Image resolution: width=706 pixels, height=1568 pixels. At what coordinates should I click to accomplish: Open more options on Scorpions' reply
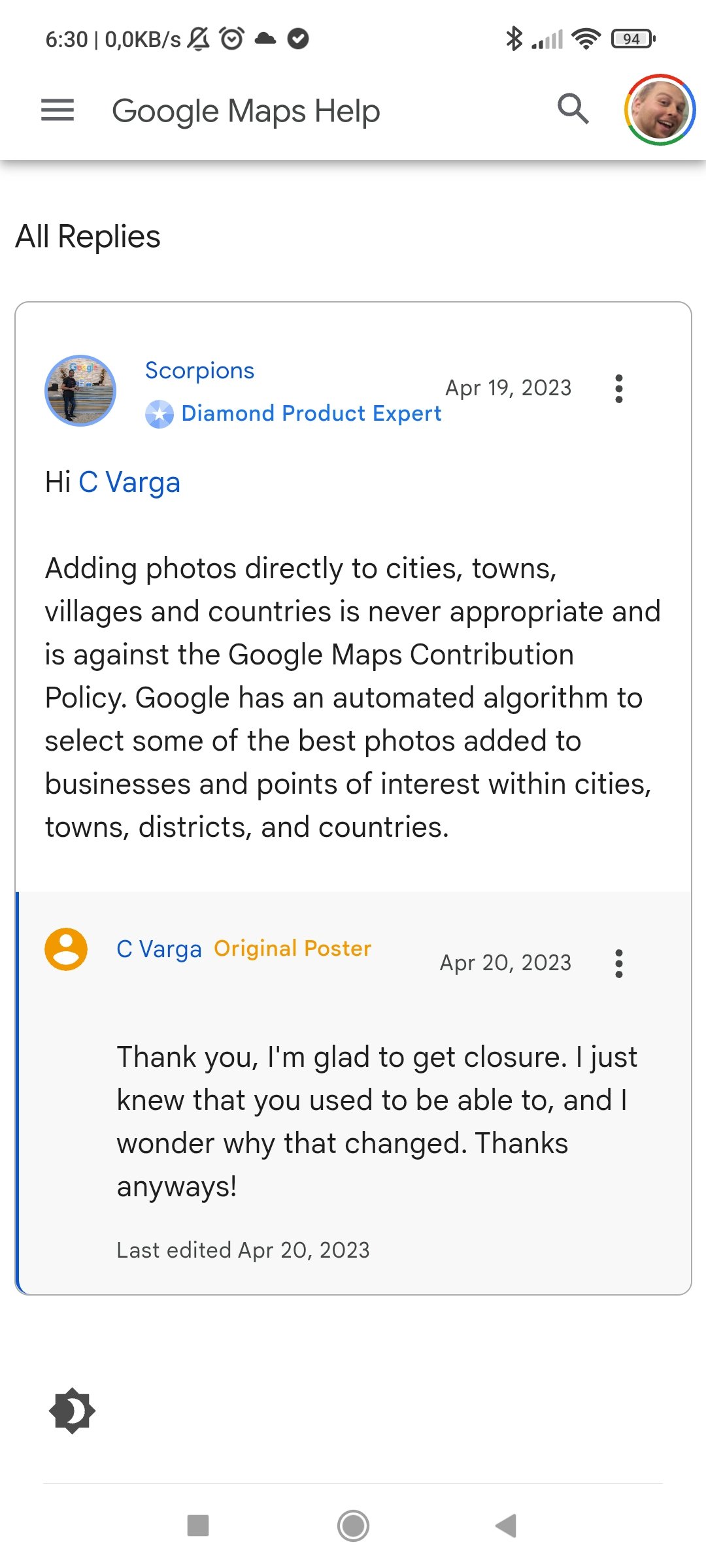tap(618, 389)
